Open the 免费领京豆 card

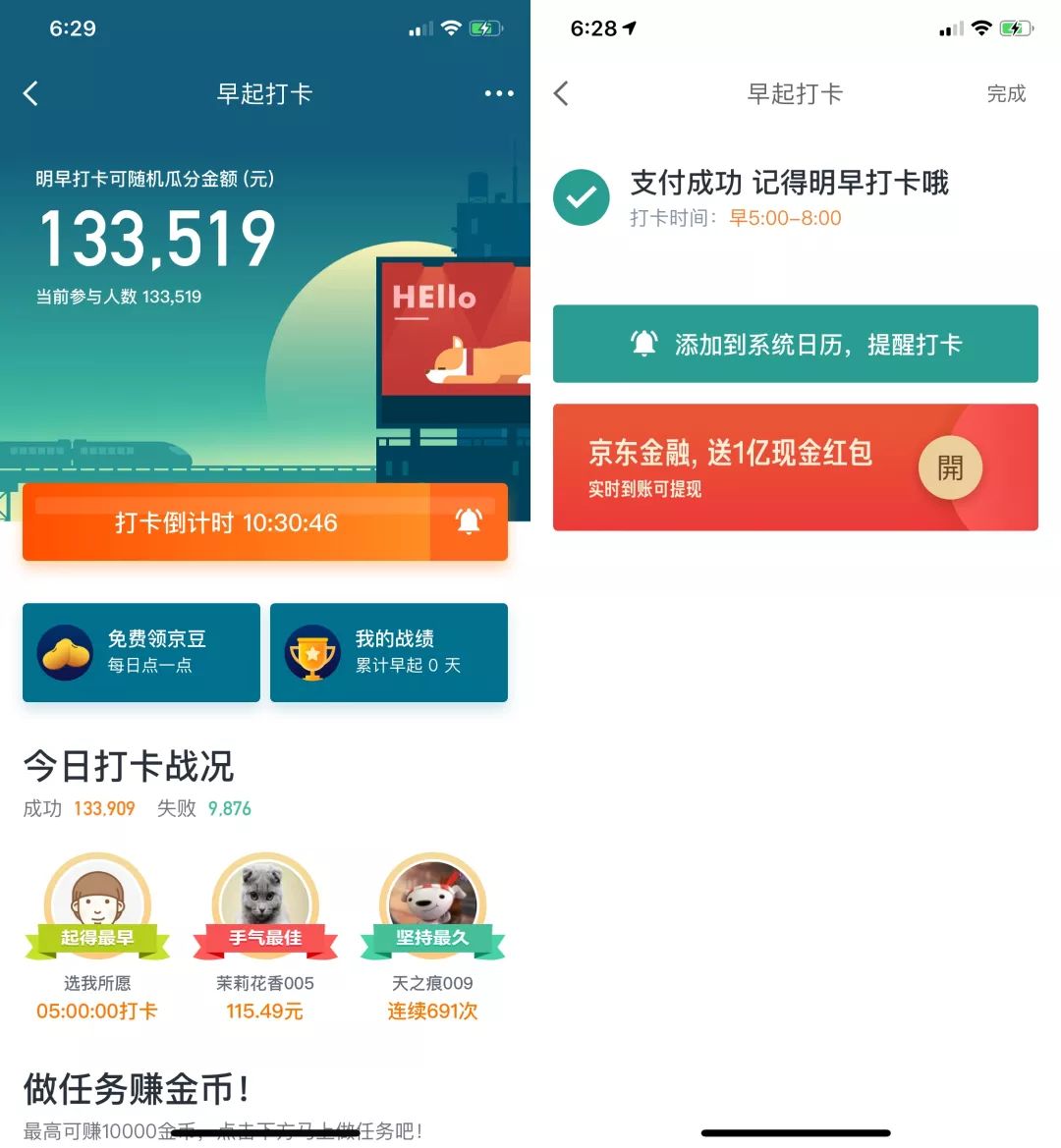coord(141,652)
